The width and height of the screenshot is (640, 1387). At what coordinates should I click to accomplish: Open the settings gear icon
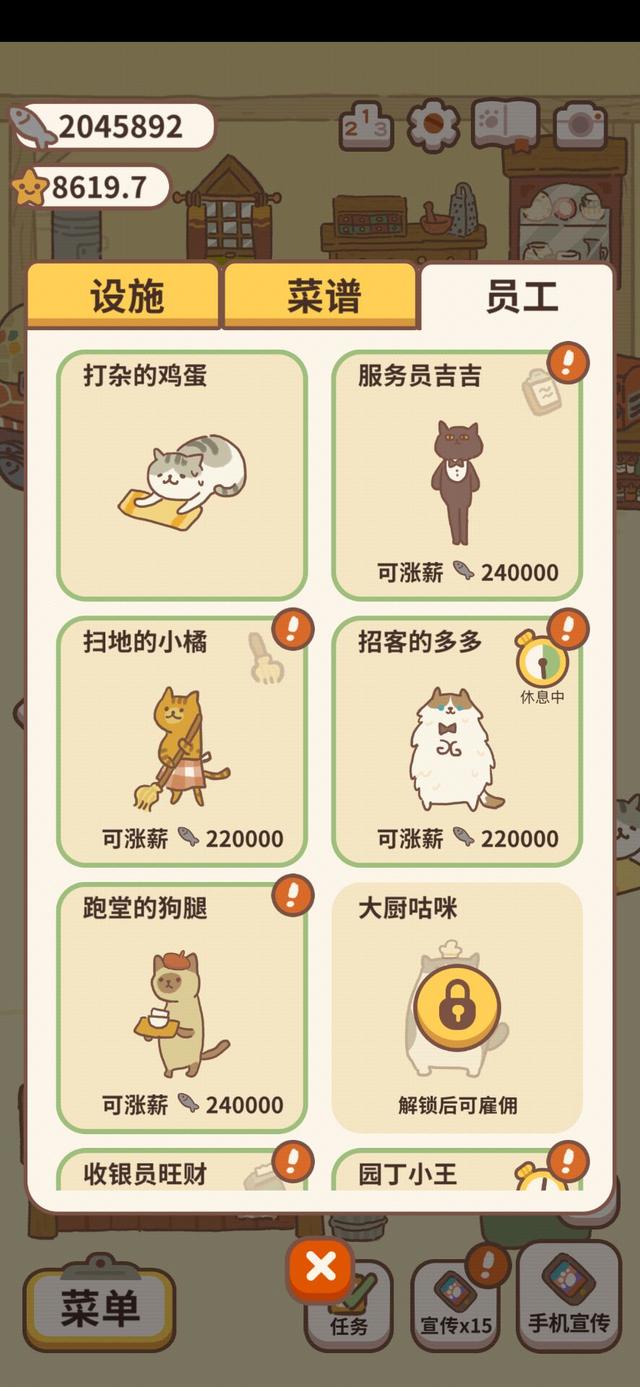pyautogui.click(x=433, y=125)
